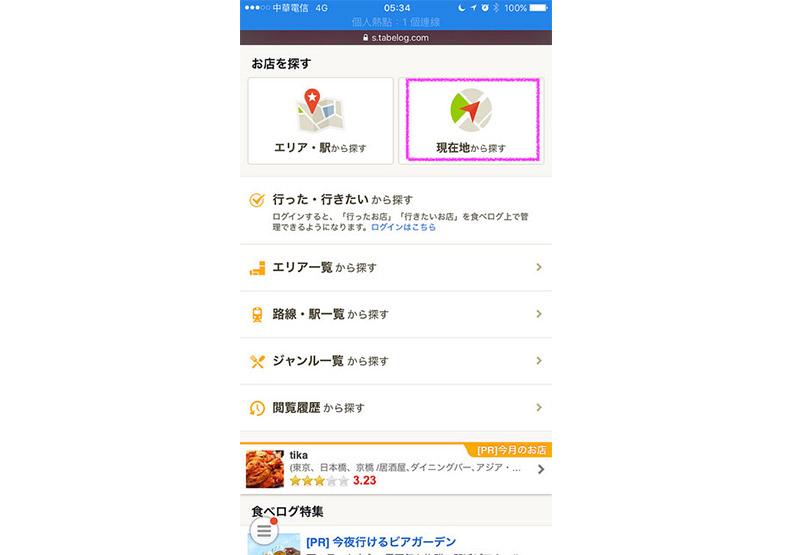792x555 pixels.
Task: Search restaurants by エリア・駅
Action: 320,120
